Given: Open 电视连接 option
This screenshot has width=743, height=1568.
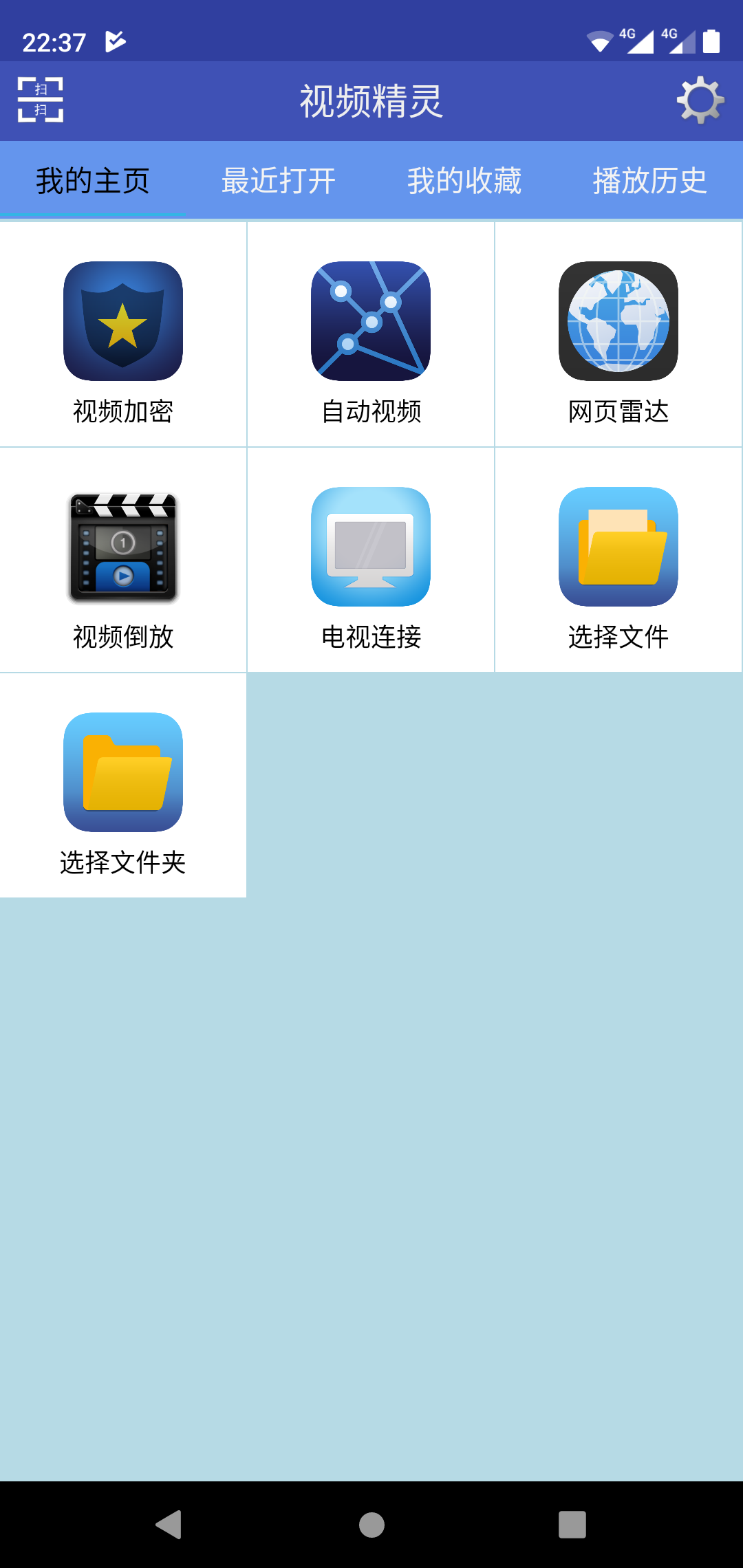Looking at the screenshot, I should click(x=371, y=560).
